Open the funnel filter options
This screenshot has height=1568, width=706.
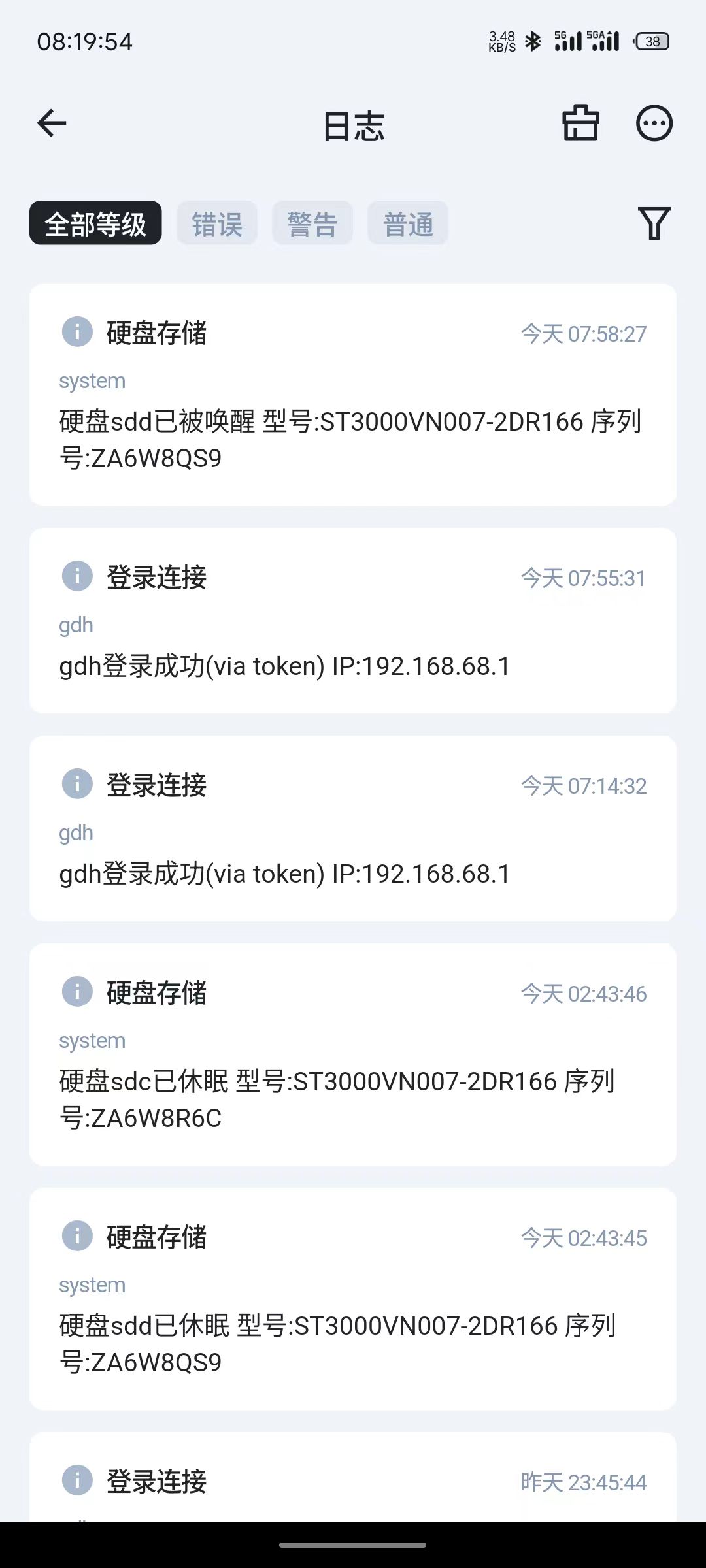[x=654, y=223]
